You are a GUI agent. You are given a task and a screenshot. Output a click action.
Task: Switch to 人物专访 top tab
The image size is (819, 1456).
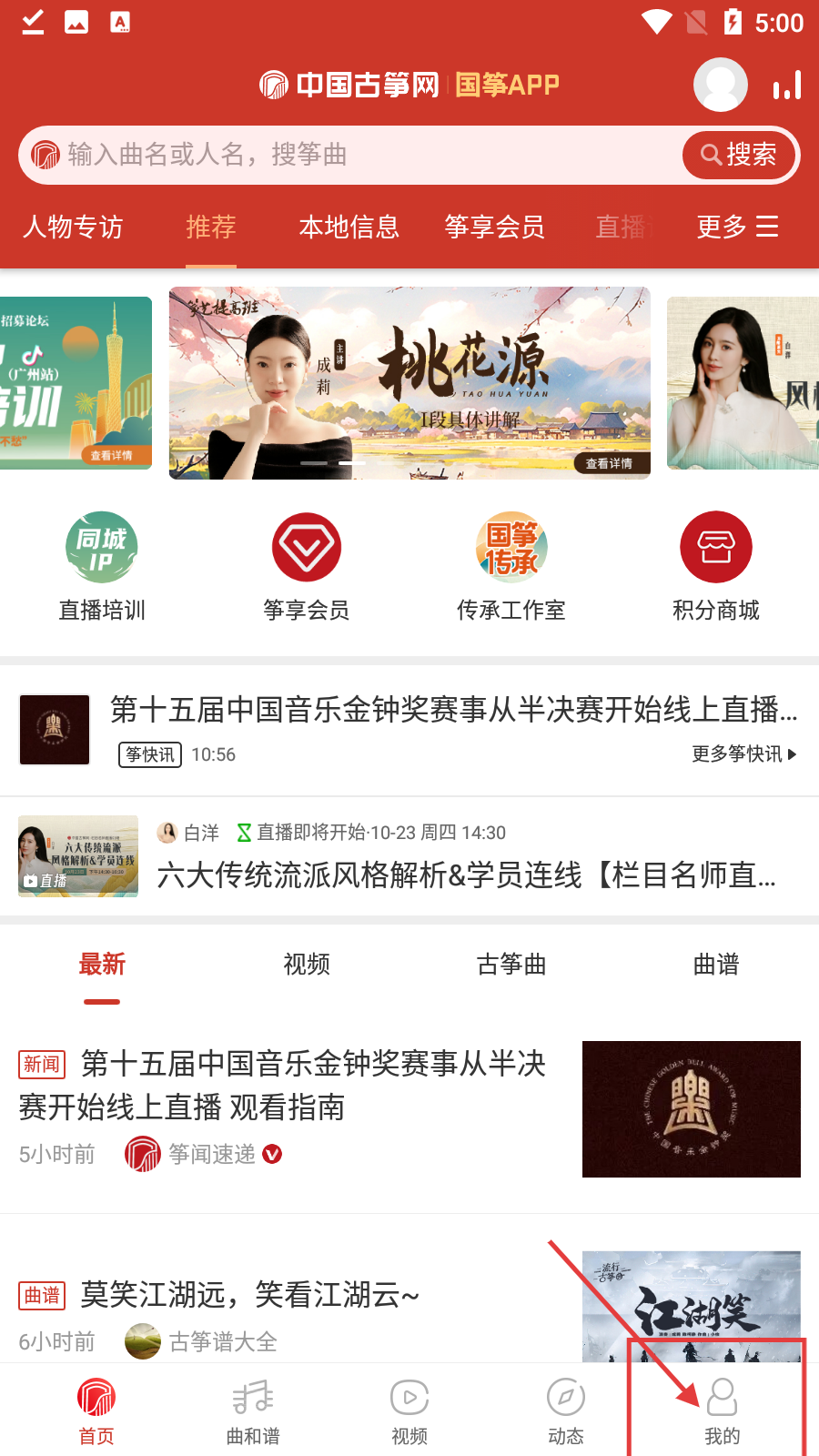(x=73, y=227)
